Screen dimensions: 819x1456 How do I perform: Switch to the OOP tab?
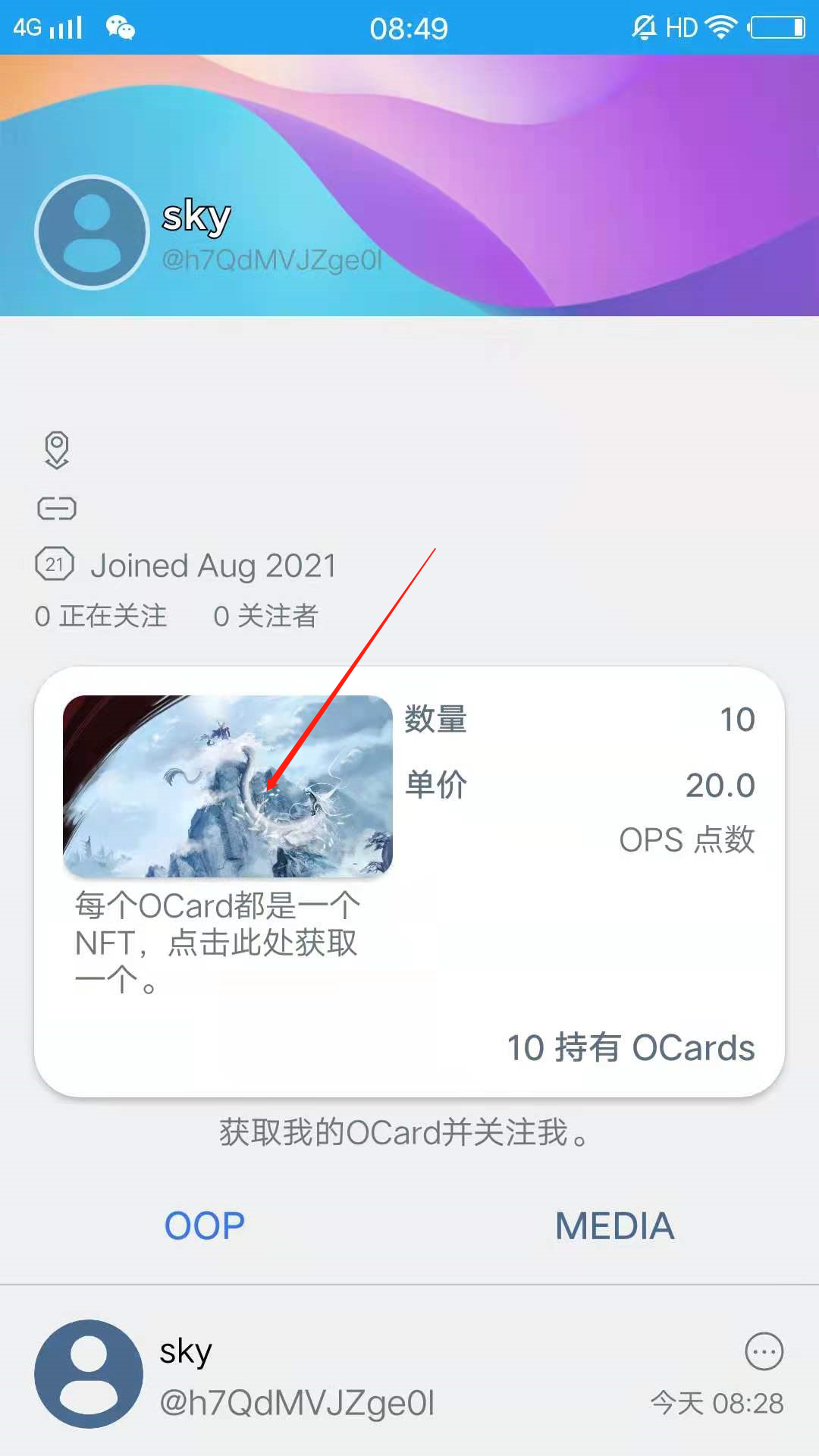(205, 1226)
